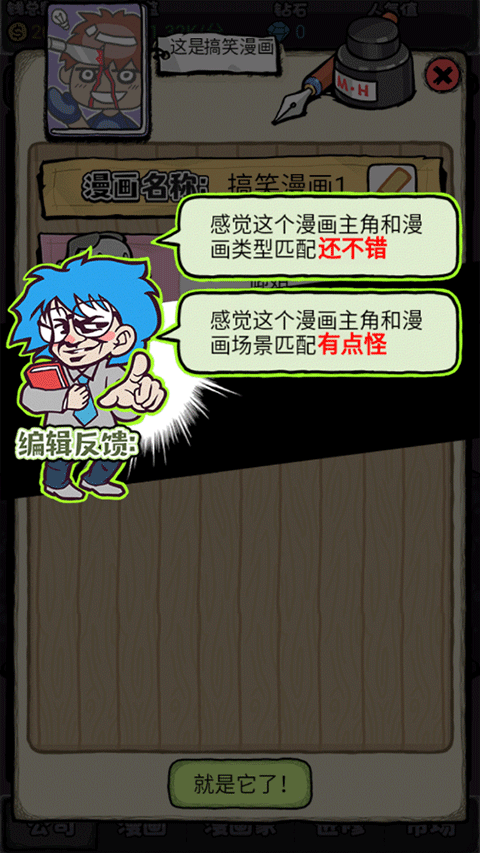Confirm with the 就是它了! button
This screenshot has height=853, width=480.
(240, 784)
